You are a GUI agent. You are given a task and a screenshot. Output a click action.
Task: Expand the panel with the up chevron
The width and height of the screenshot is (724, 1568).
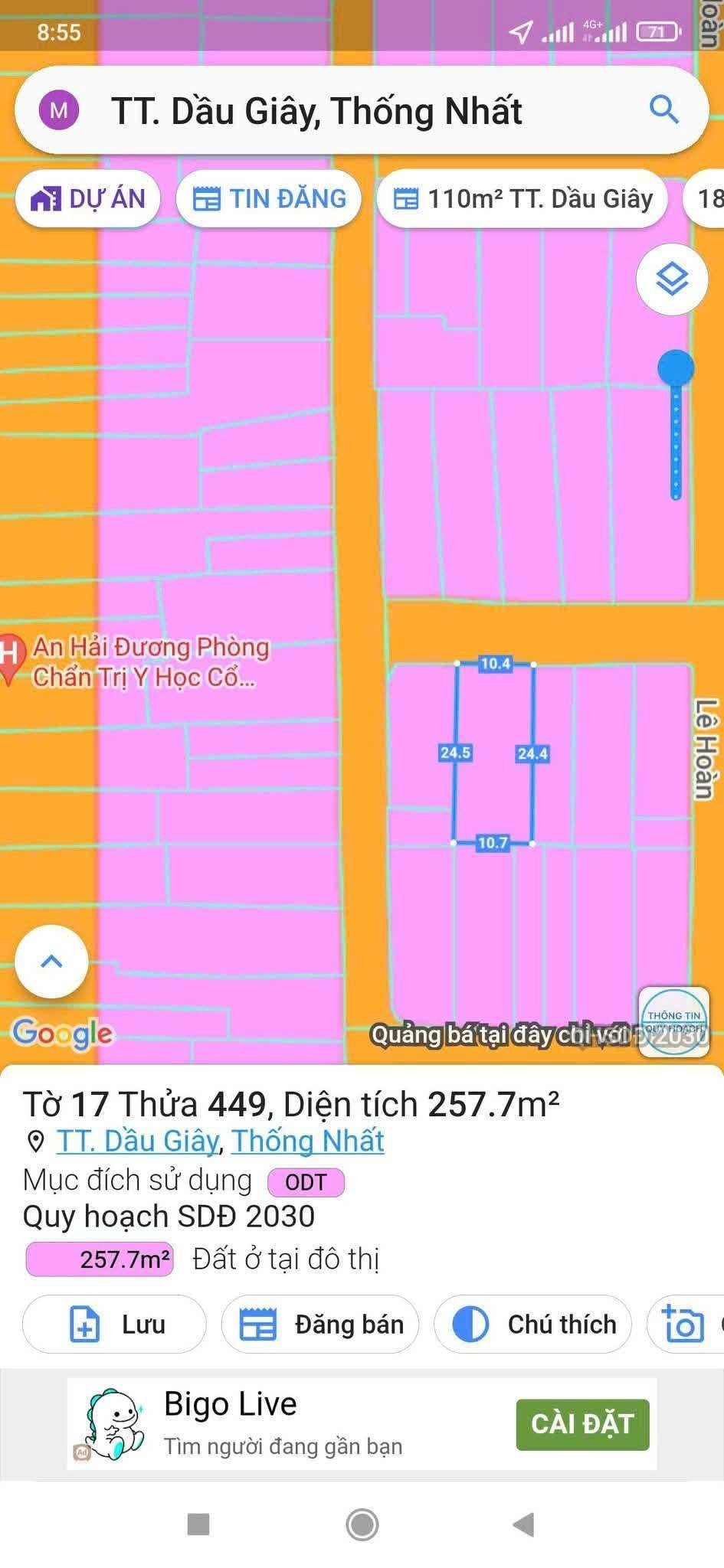click(51, 961)
